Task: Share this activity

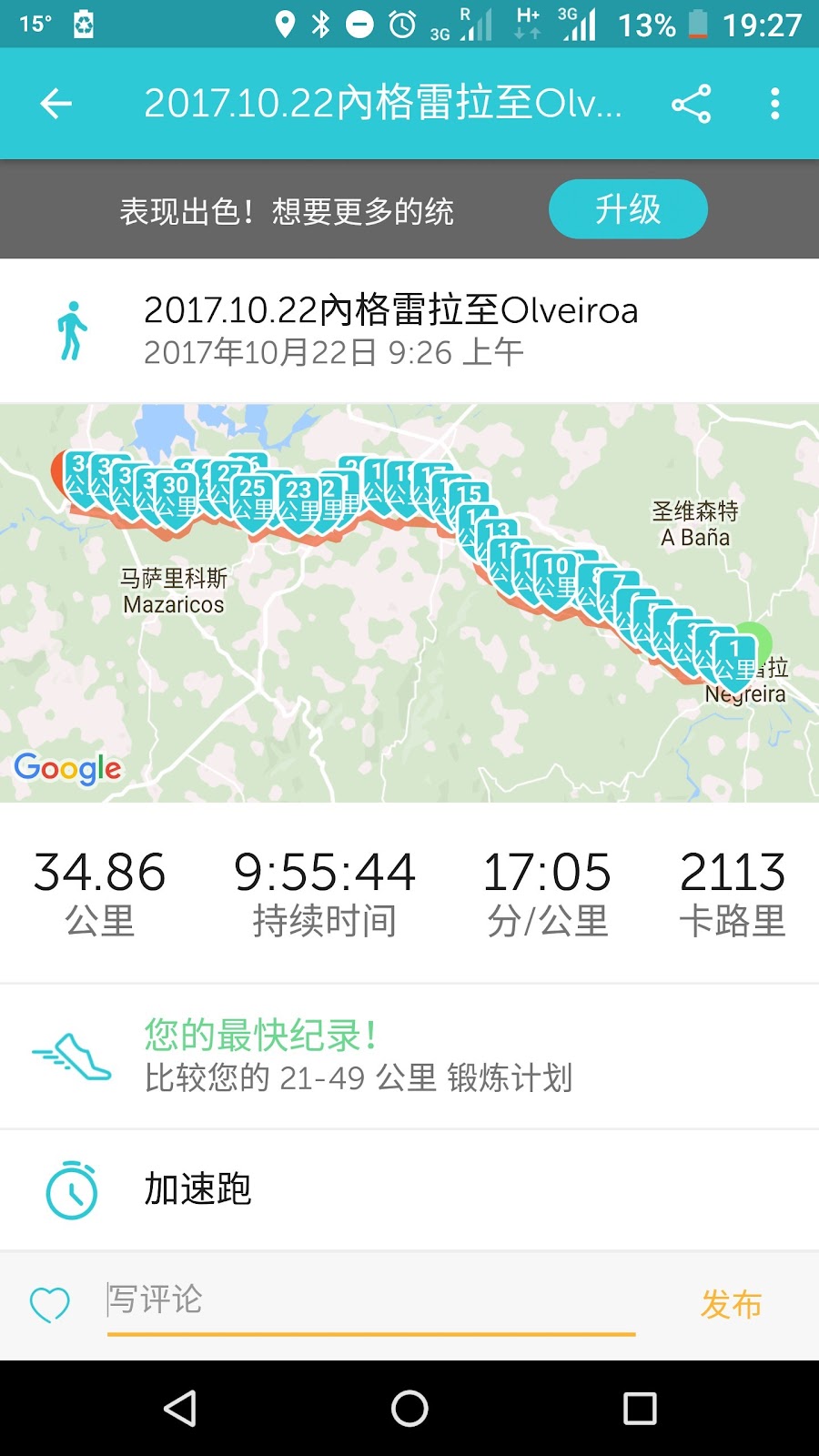Action: point(692,104)
